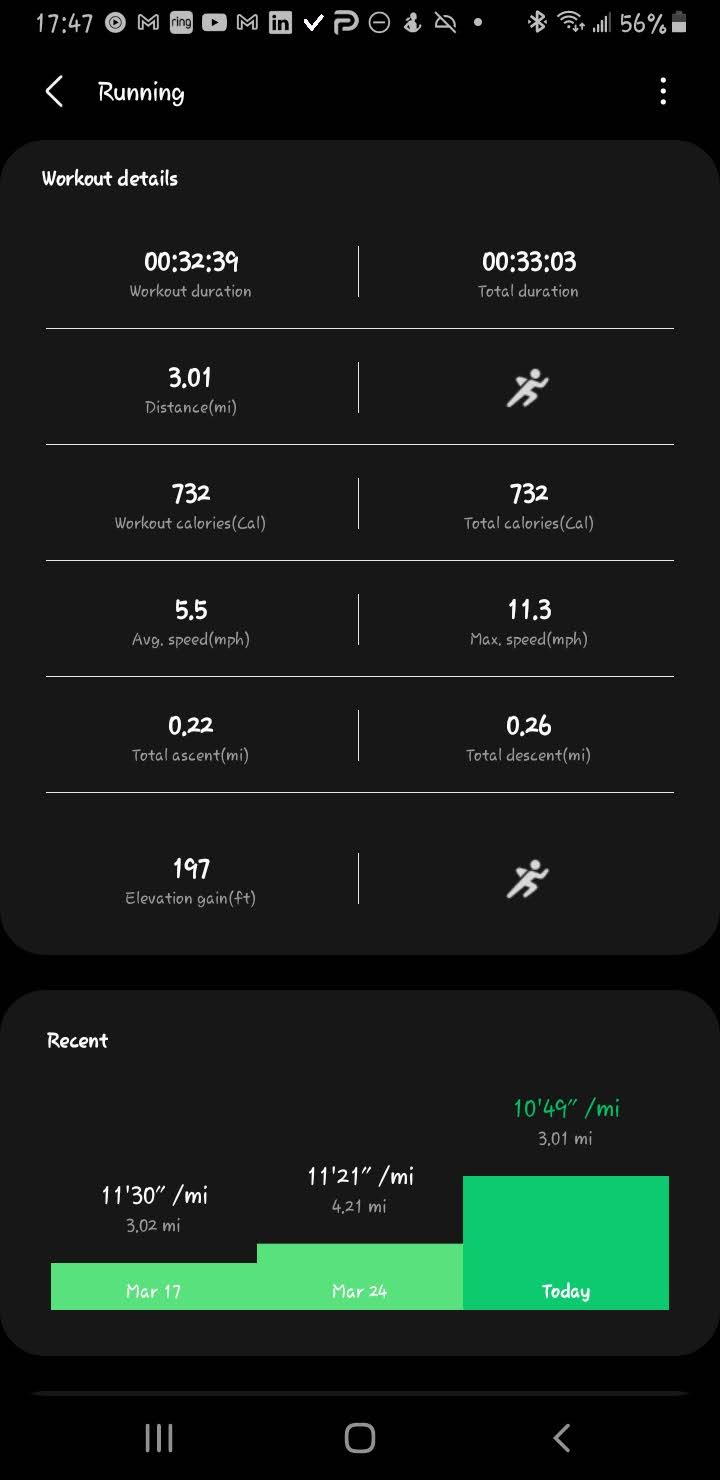Image resolution: width=720 pixels, height=1480 pixels.
Task: Go to the home screen
Action: (x=360, y=1438)
